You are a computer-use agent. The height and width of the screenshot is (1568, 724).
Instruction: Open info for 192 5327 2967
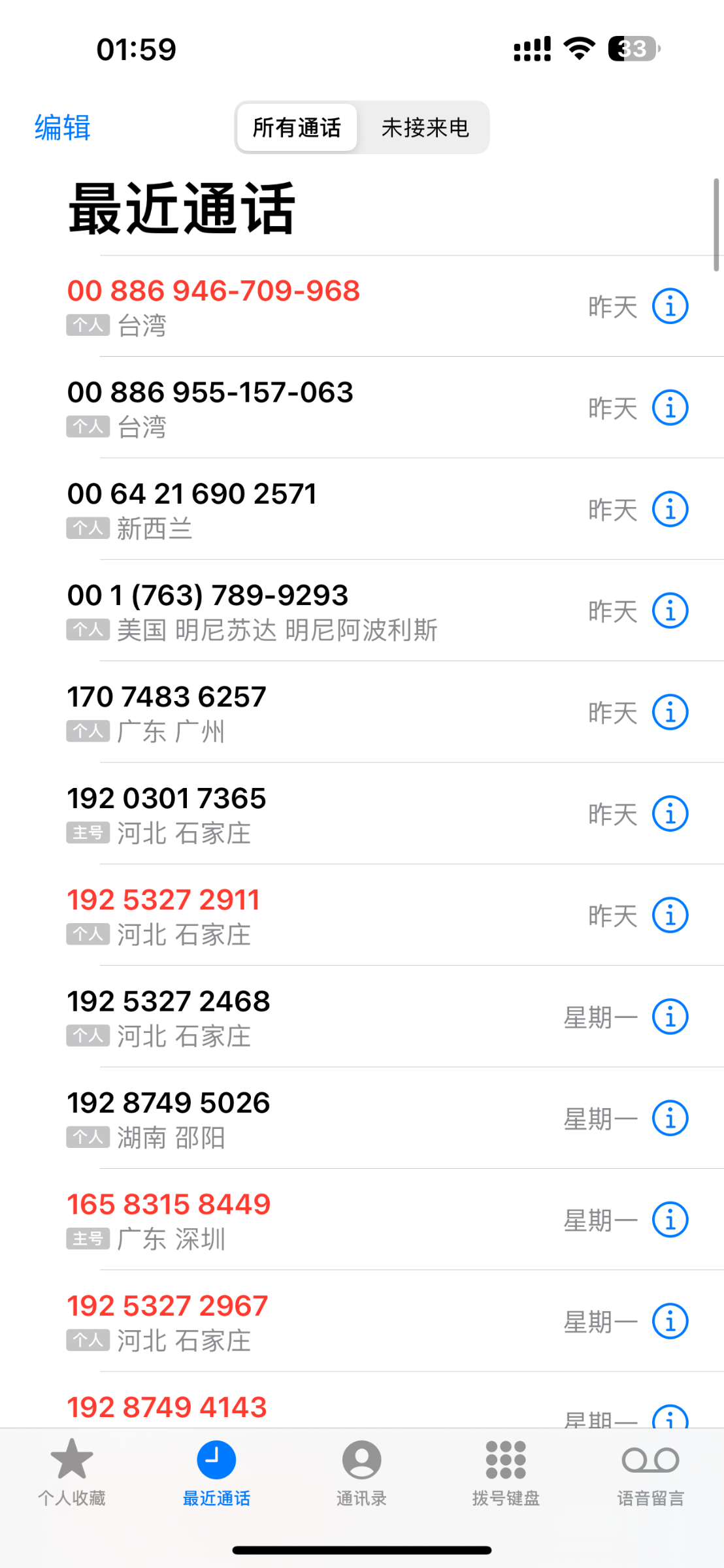[670, 1321]
